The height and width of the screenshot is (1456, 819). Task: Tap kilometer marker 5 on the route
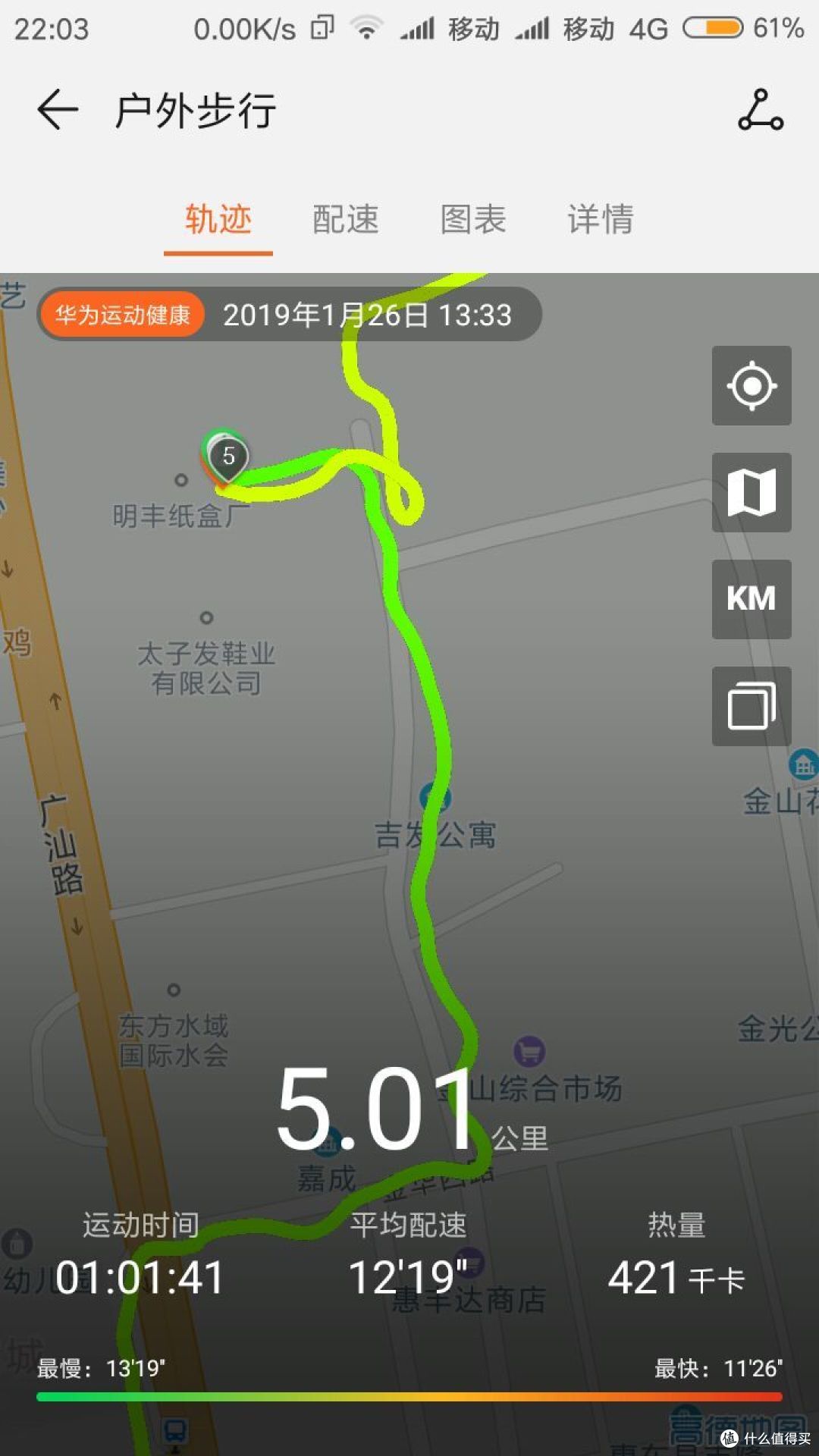click(x=227, y=457)
